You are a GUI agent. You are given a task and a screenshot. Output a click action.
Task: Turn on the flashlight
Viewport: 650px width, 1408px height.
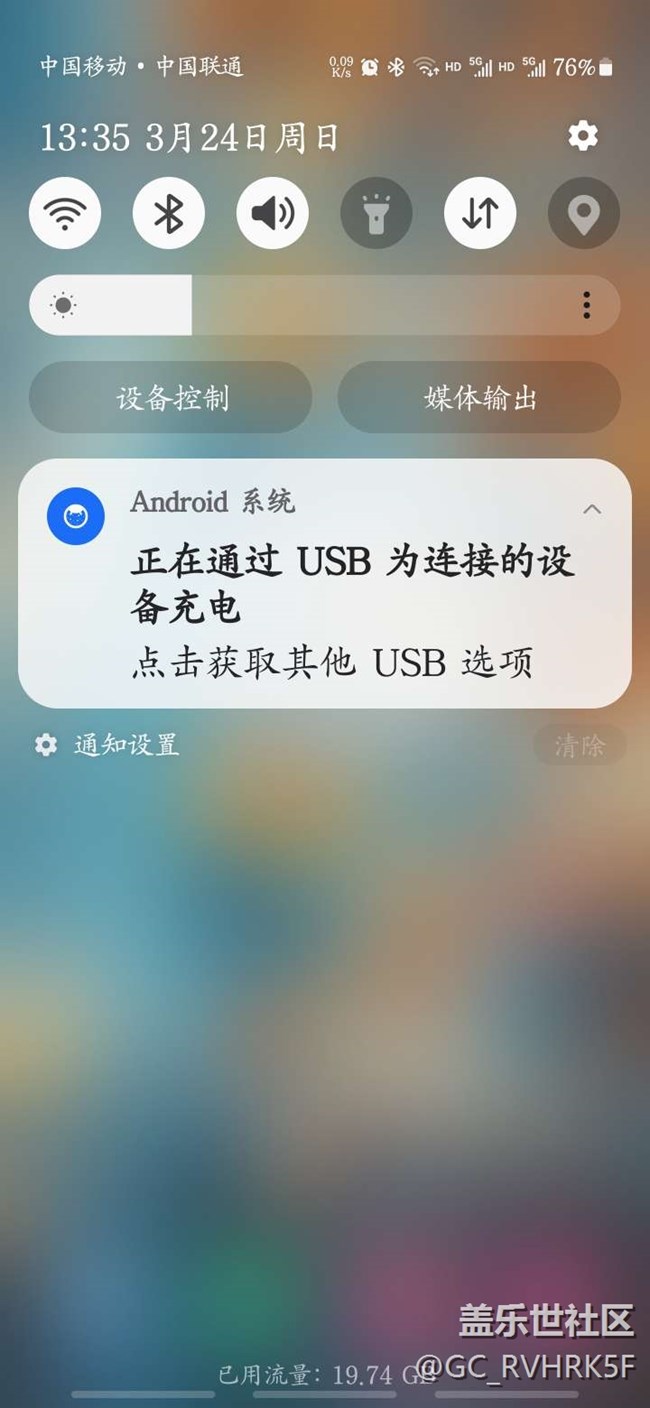tap(376, 214)
